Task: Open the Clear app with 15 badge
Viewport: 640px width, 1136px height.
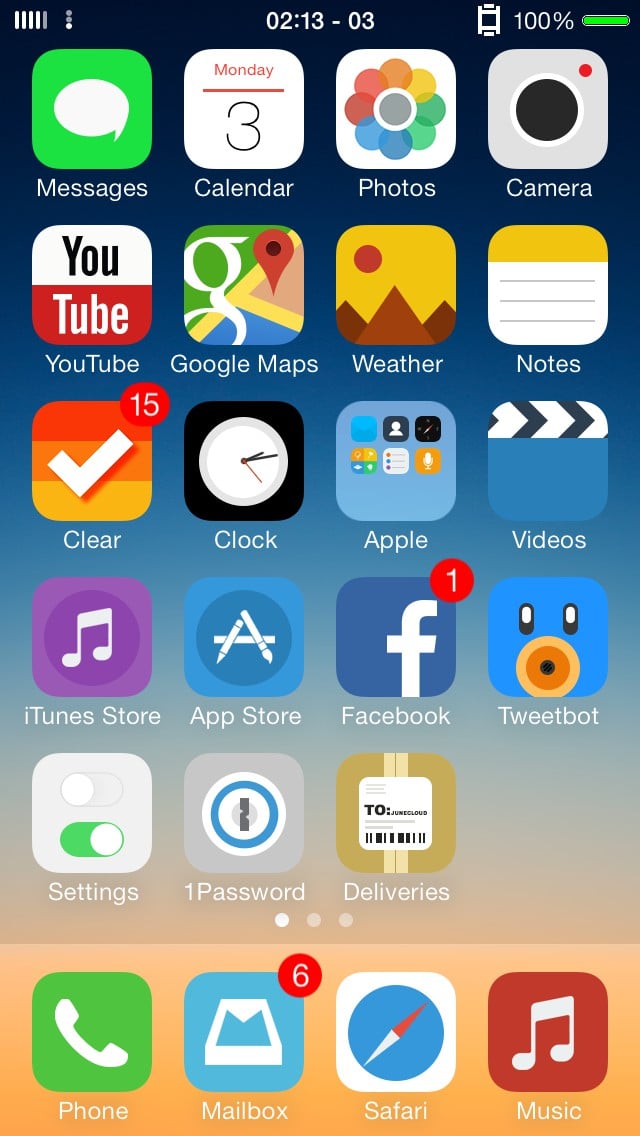Action: (x=92, y=461)
